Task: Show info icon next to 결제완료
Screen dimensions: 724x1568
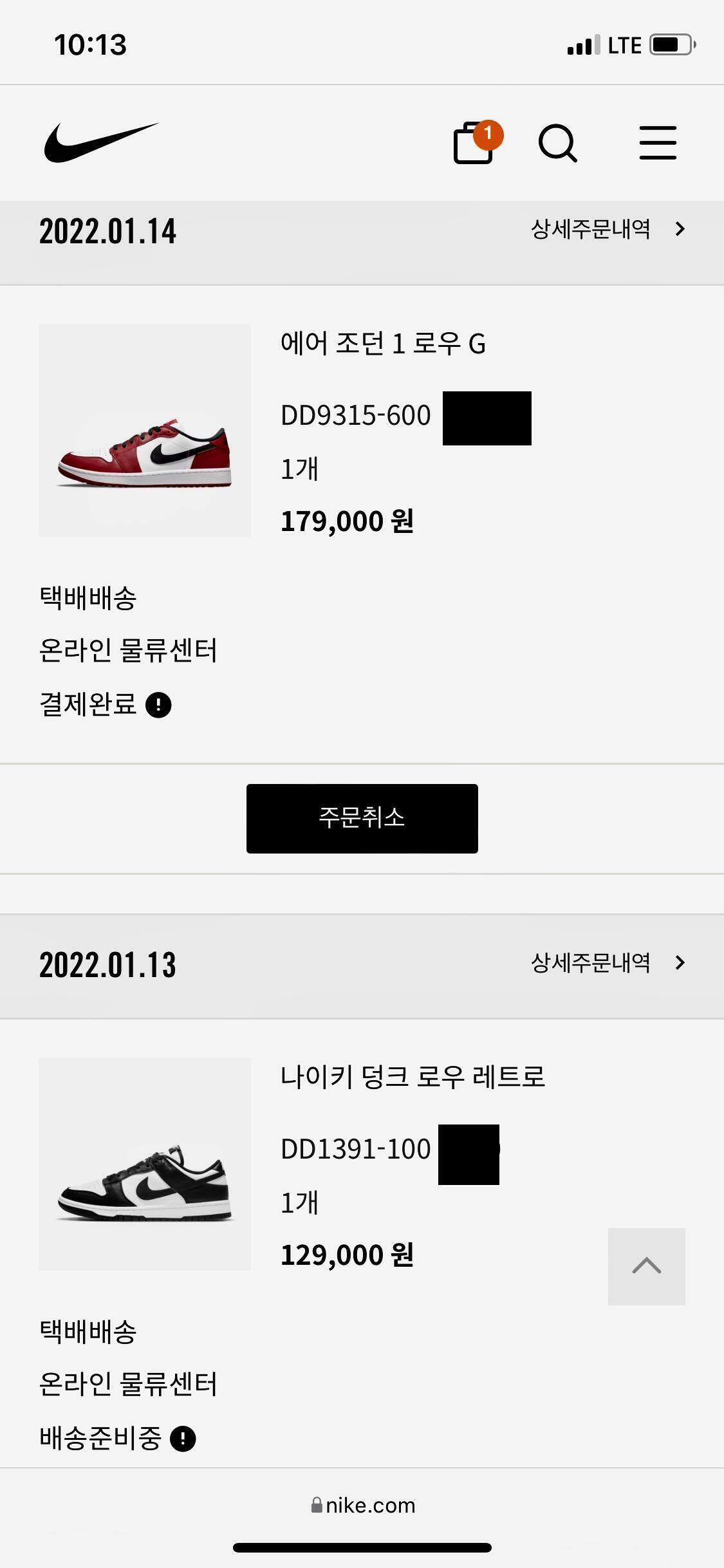Action: [x=158, y=705]
